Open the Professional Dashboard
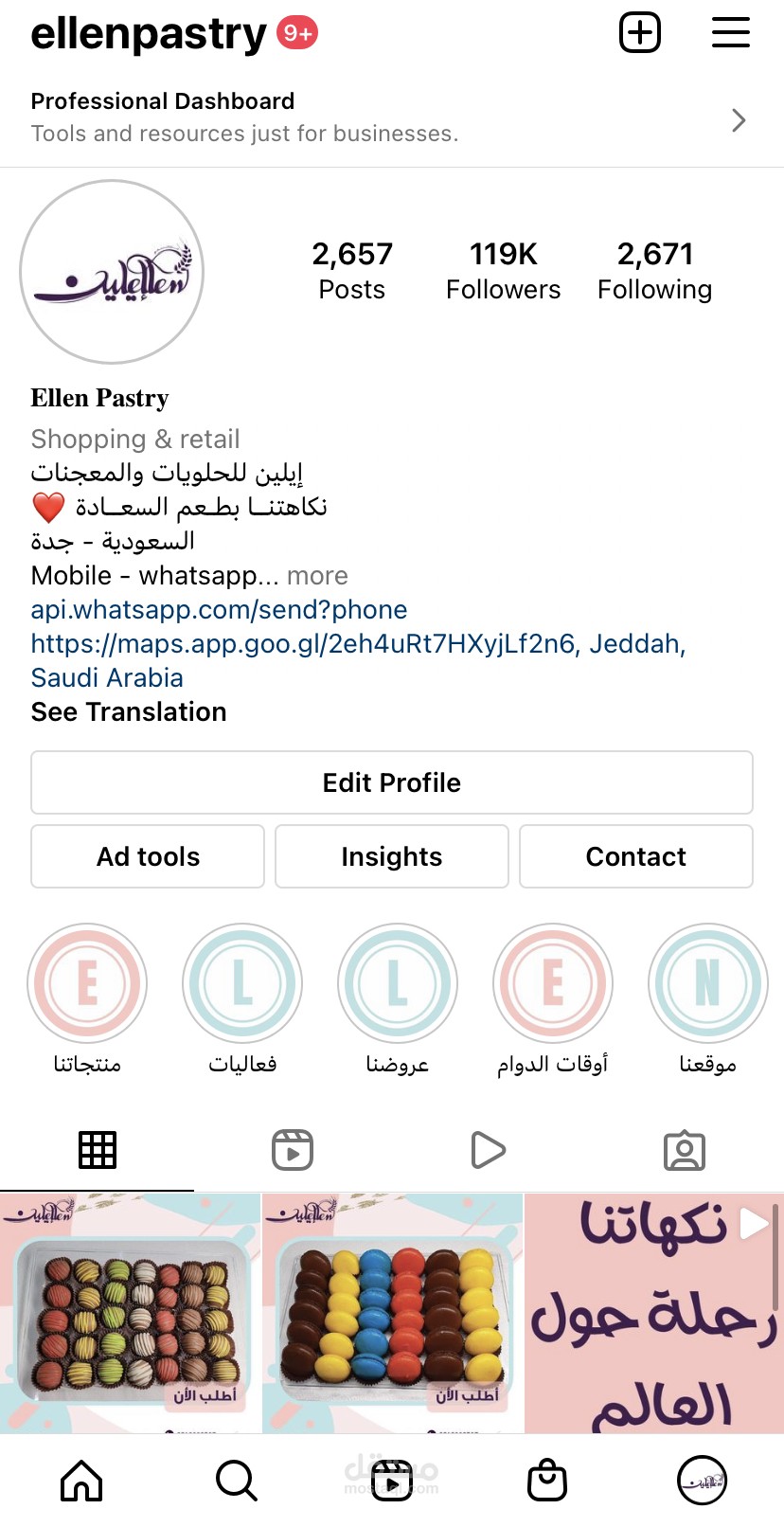Screen dimensions: 784x1527 pos(391,117)
